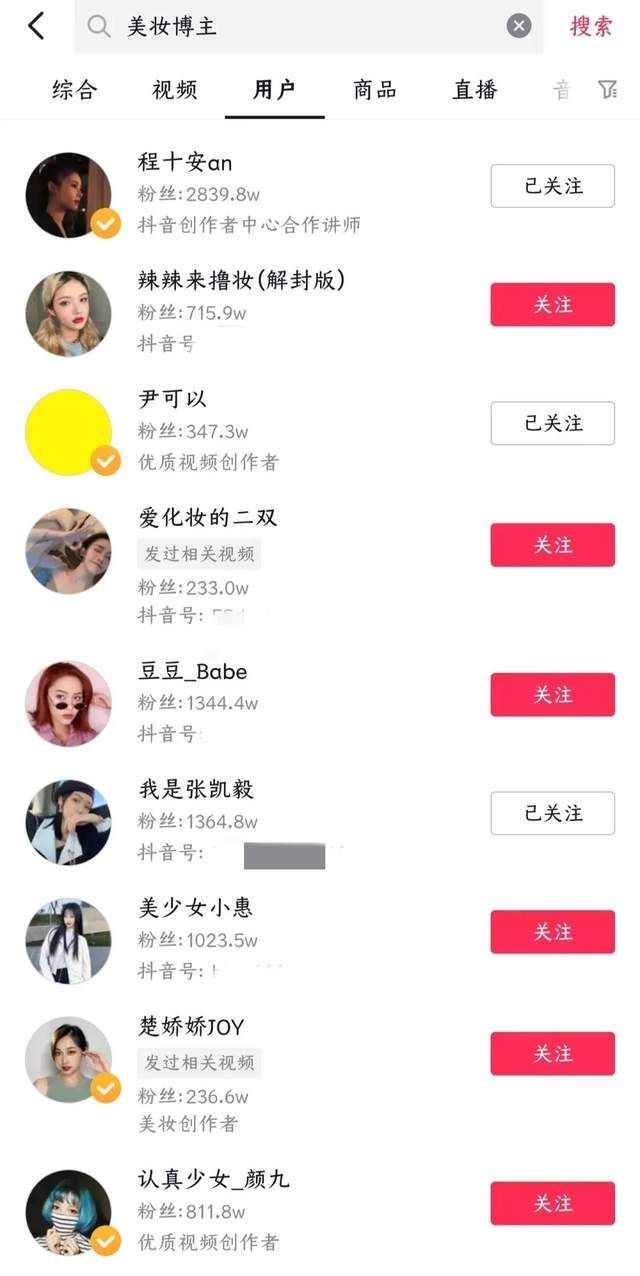Tap the 搜索 button

pyautogui.click(x=591, y=26)
